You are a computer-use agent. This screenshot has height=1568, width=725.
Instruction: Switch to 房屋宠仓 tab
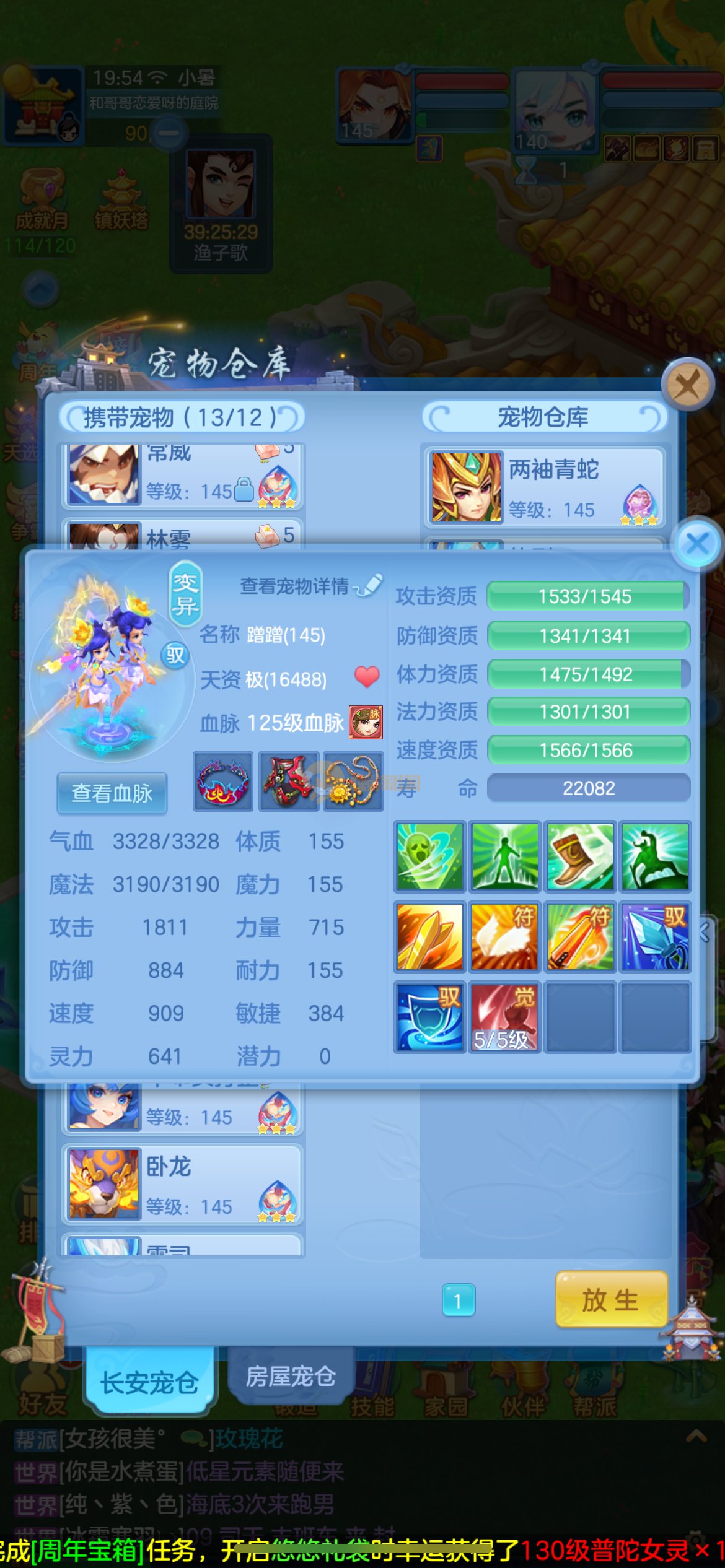tap(290, 1376)
